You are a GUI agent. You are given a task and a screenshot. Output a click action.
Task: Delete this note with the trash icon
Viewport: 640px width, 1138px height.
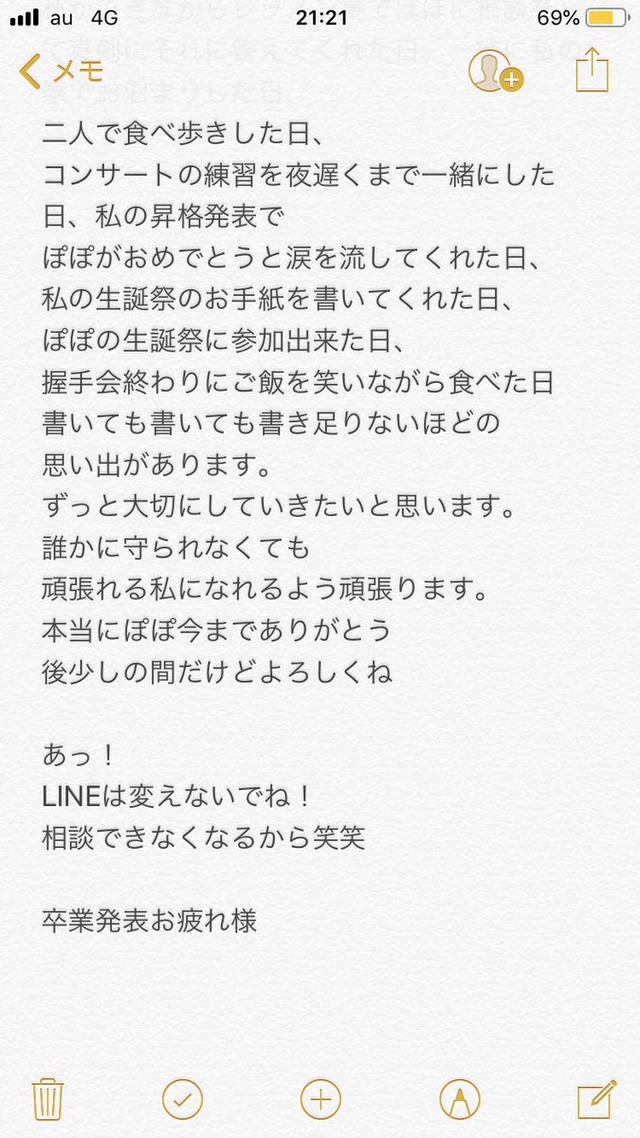(49, 1100)
